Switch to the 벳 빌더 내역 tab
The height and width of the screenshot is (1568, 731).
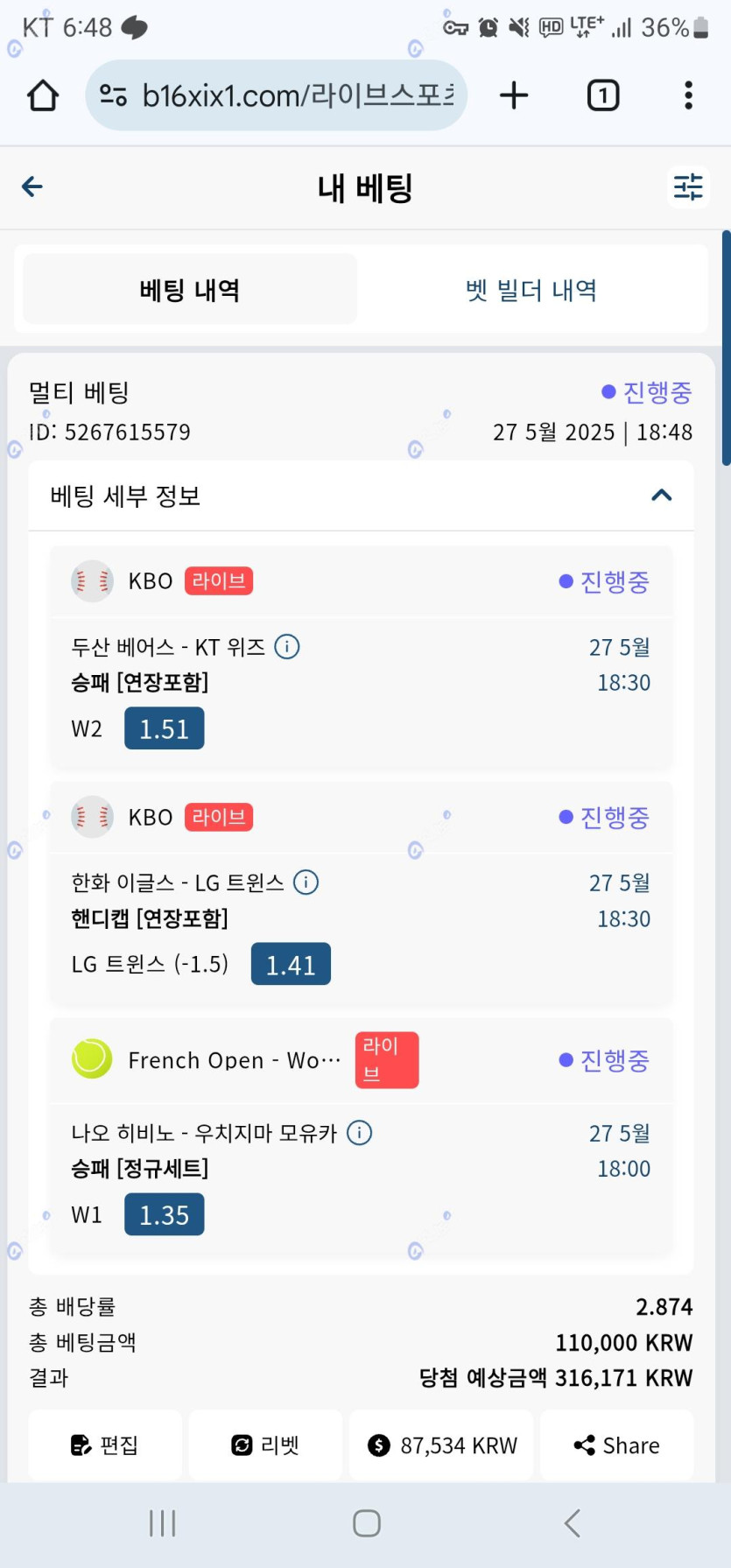click(x=531, y=290)
